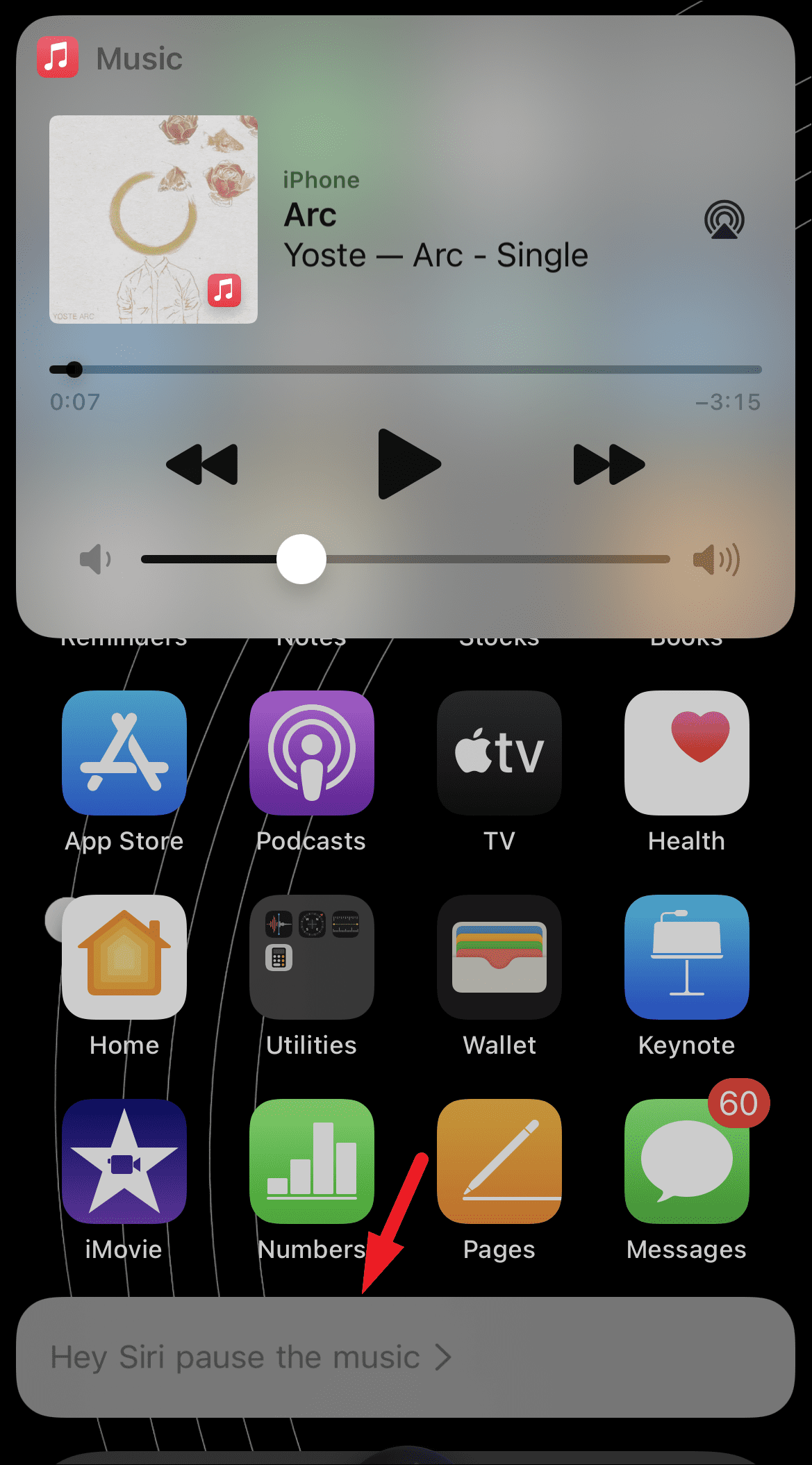
Task: Open Messages with 60 unread
Action: 687,1161
